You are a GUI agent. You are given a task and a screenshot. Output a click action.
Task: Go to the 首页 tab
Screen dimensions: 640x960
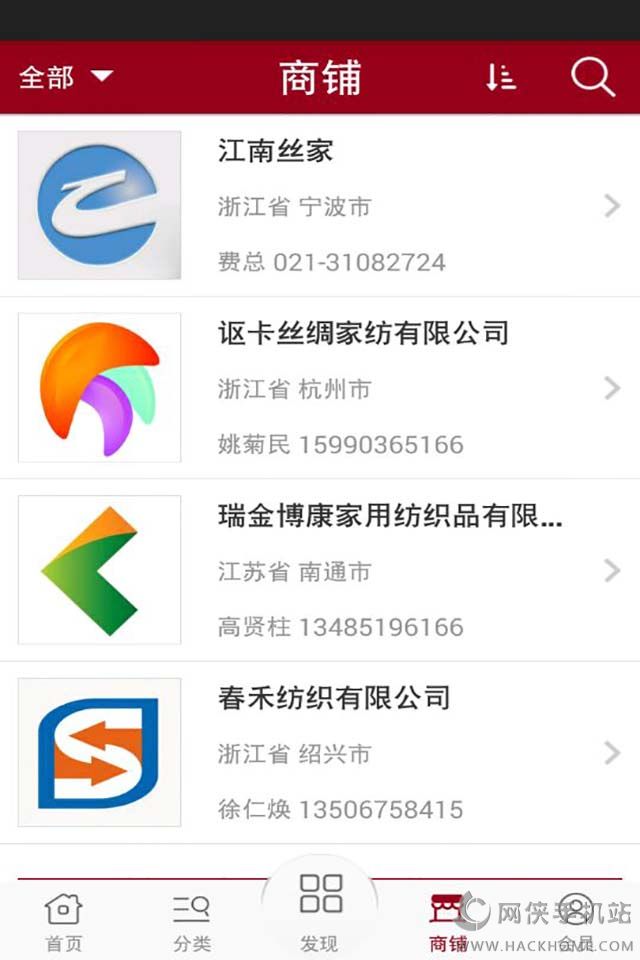[x=64, y=922]
